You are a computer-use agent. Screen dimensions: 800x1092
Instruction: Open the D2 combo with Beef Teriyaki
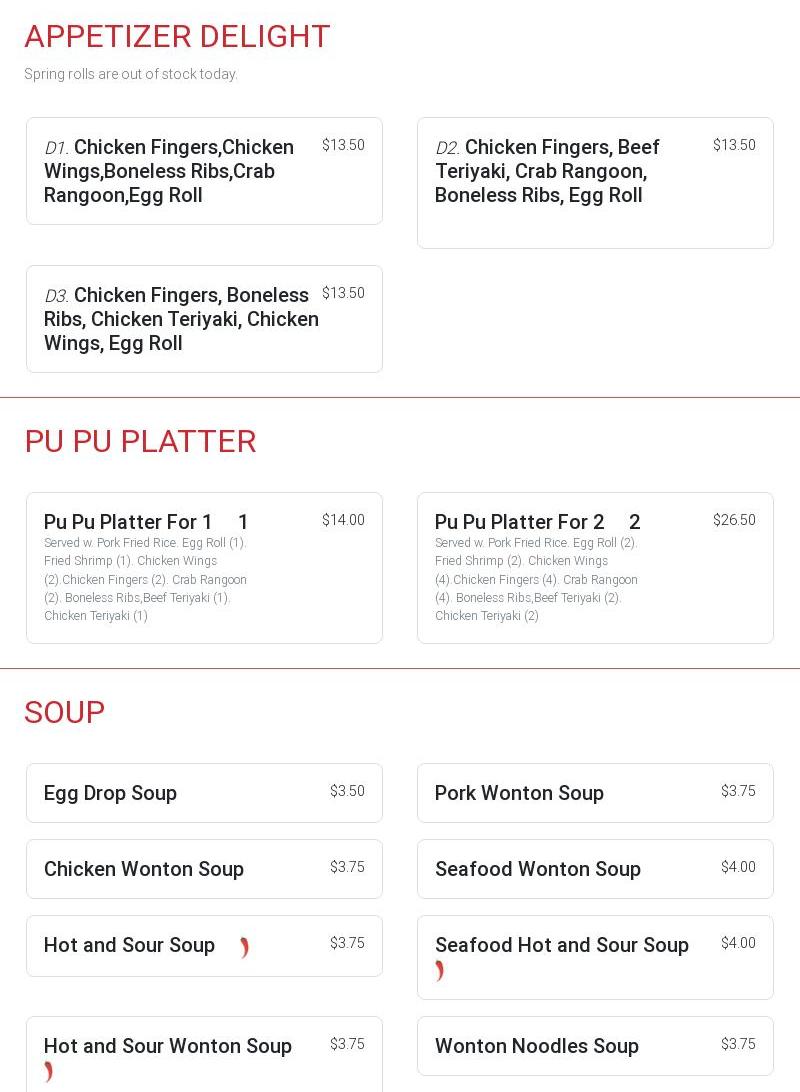(595, 183)
